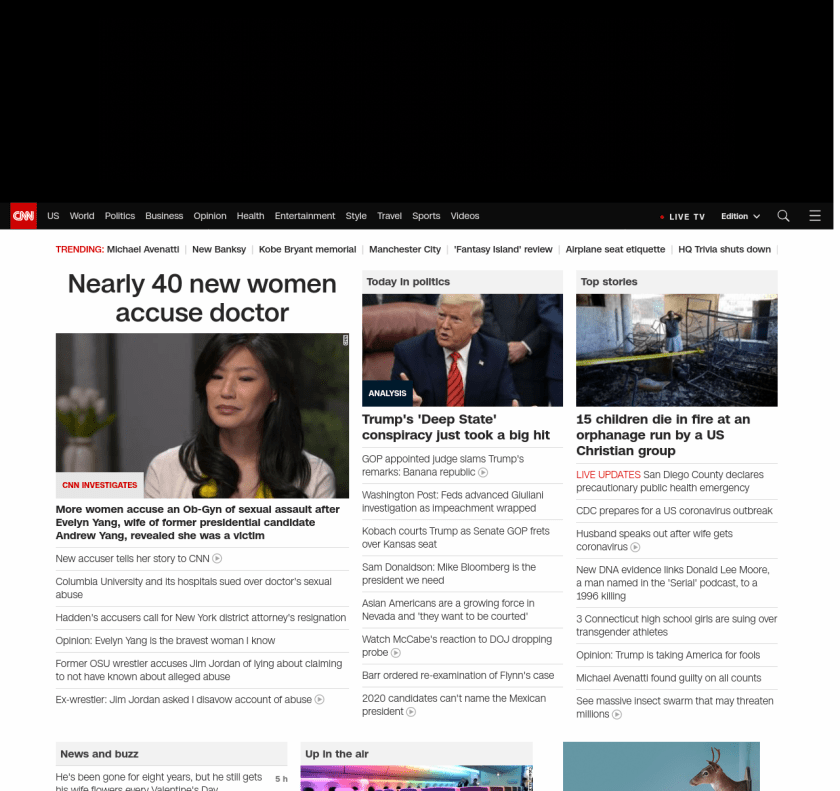This screenshot has width=840, height=791.
Task: Open Live TV
Action: (x=685, y=217)
